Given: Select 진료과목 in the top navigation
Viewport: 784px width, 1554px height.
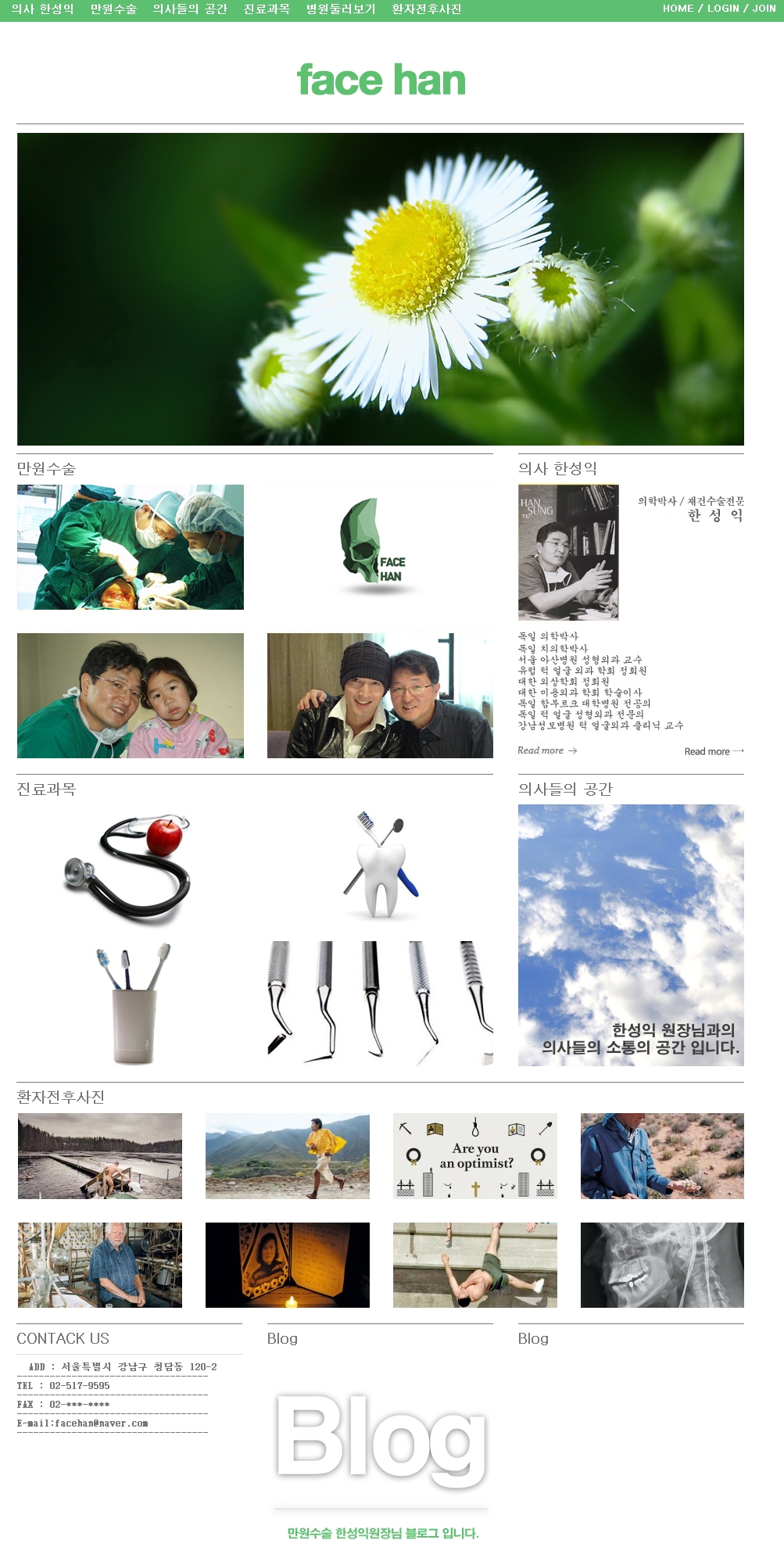Looking at the screenshot, I should (x=267, y=9).
